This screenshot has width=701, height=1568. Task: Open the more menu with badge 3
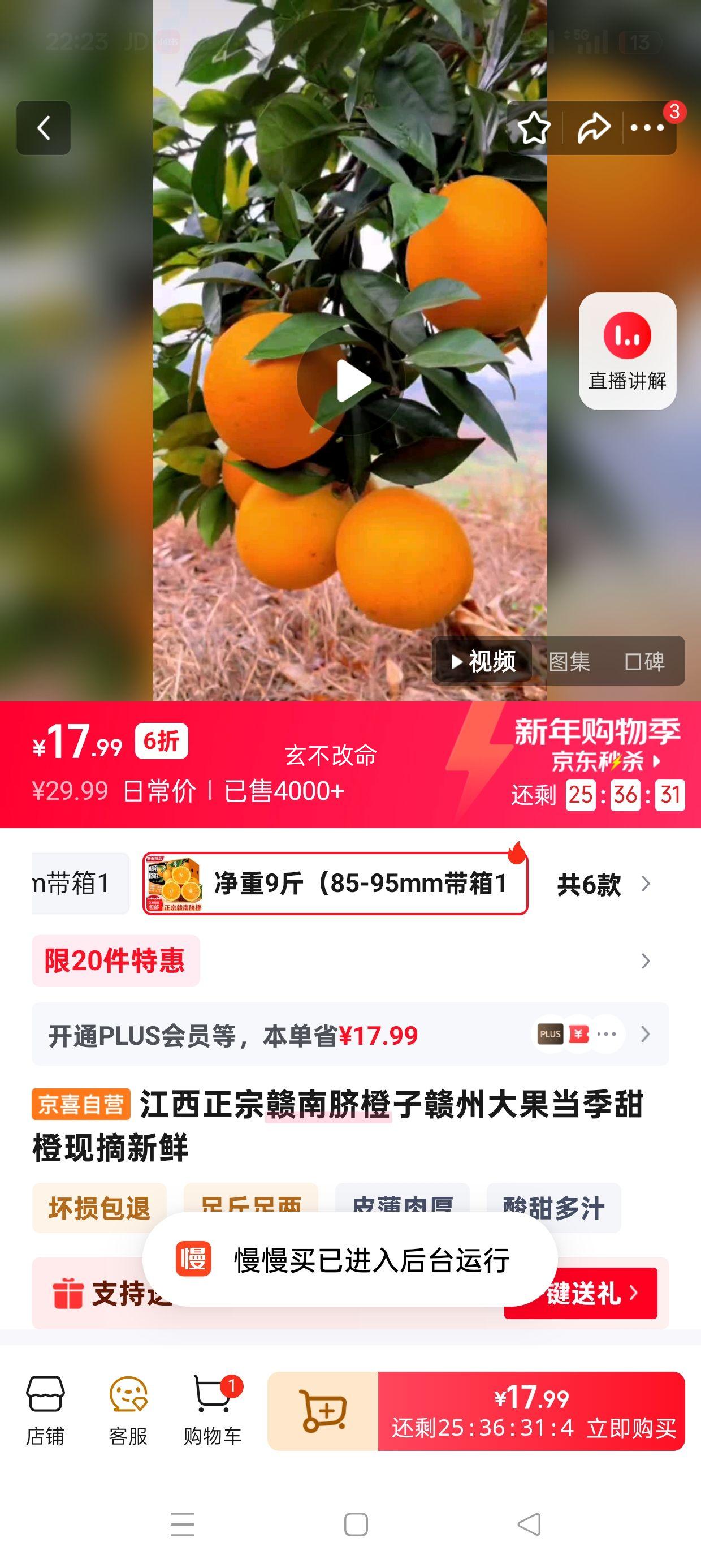[x=646, y=128]
